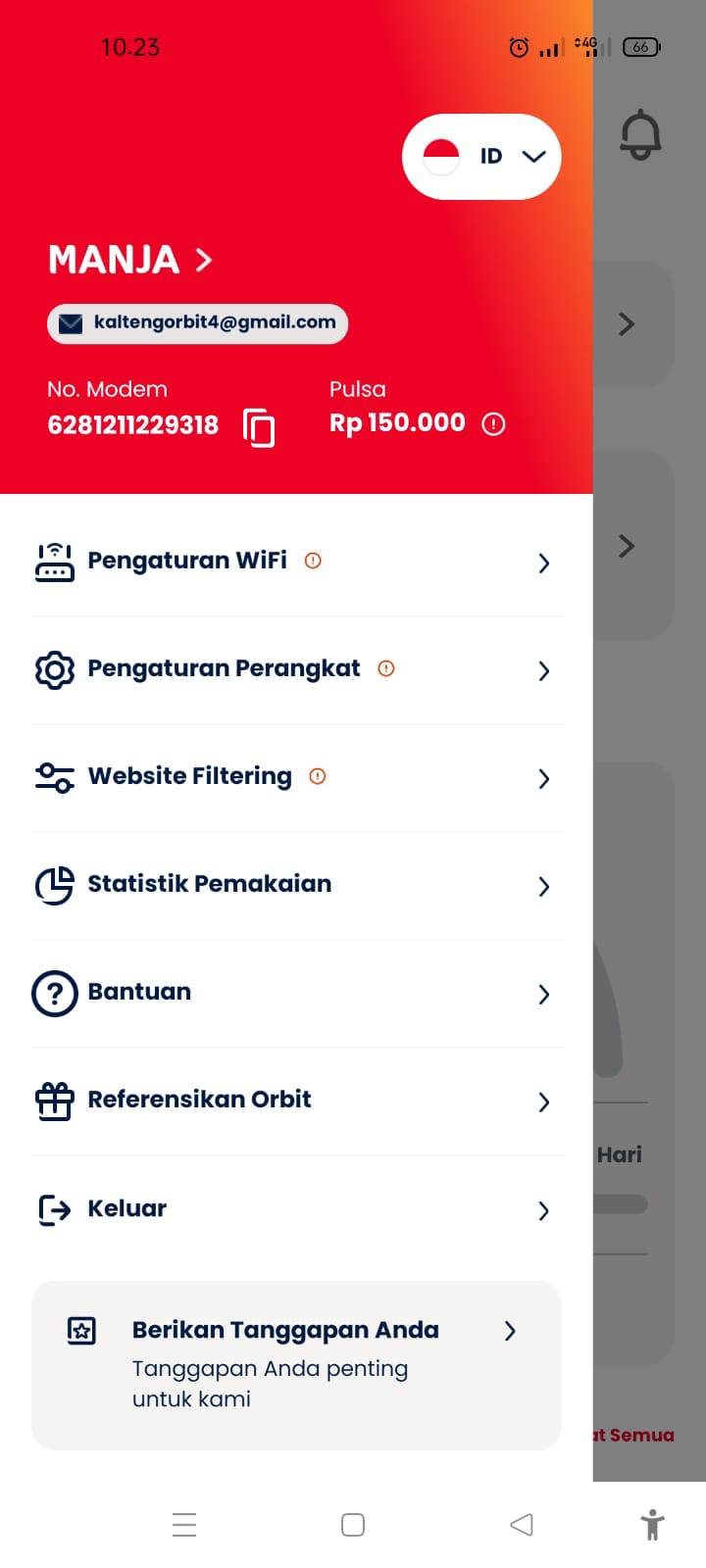
Task: Open recent apps from navigation bar
Action: [x=184, y=1525]
